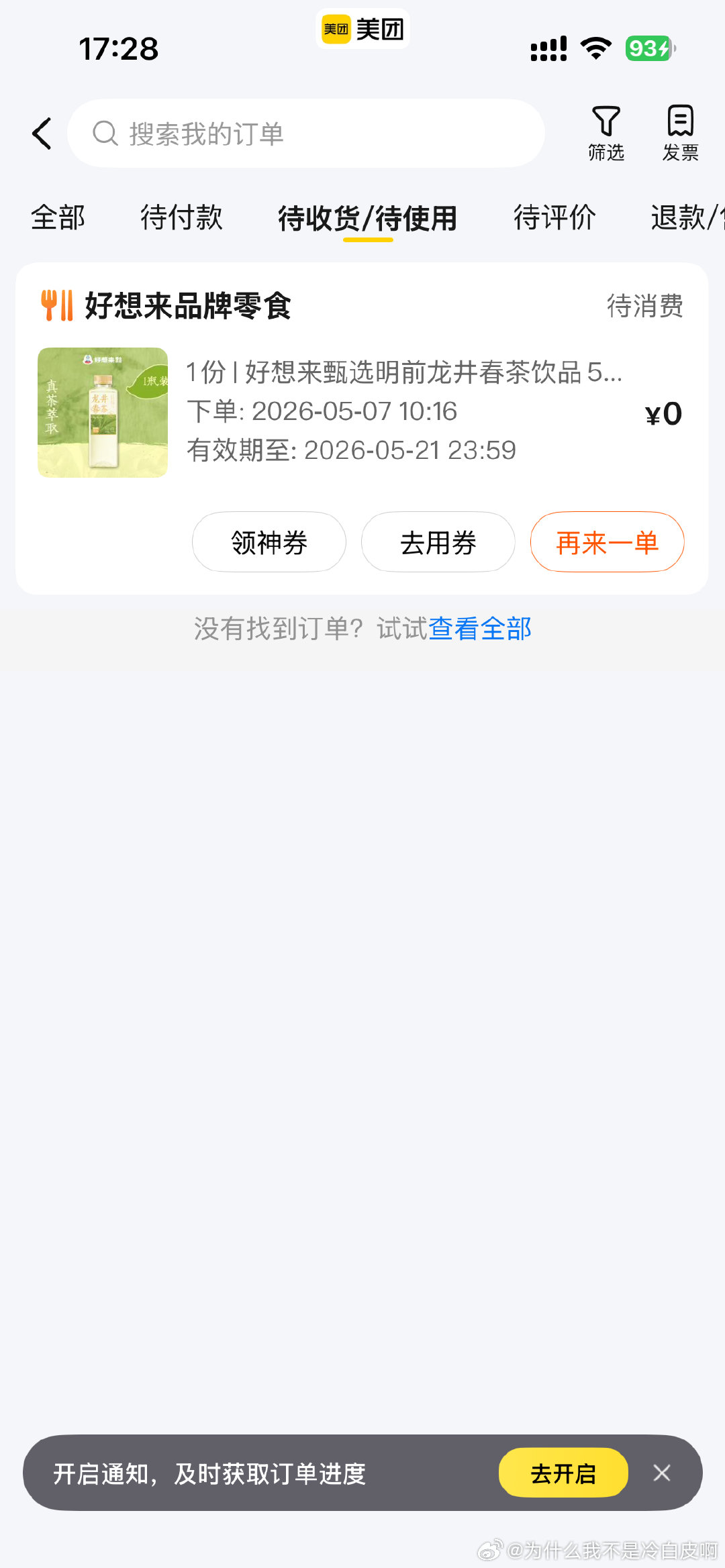
Task: Open the 发票 invoice page
Action: coord(680,134)
